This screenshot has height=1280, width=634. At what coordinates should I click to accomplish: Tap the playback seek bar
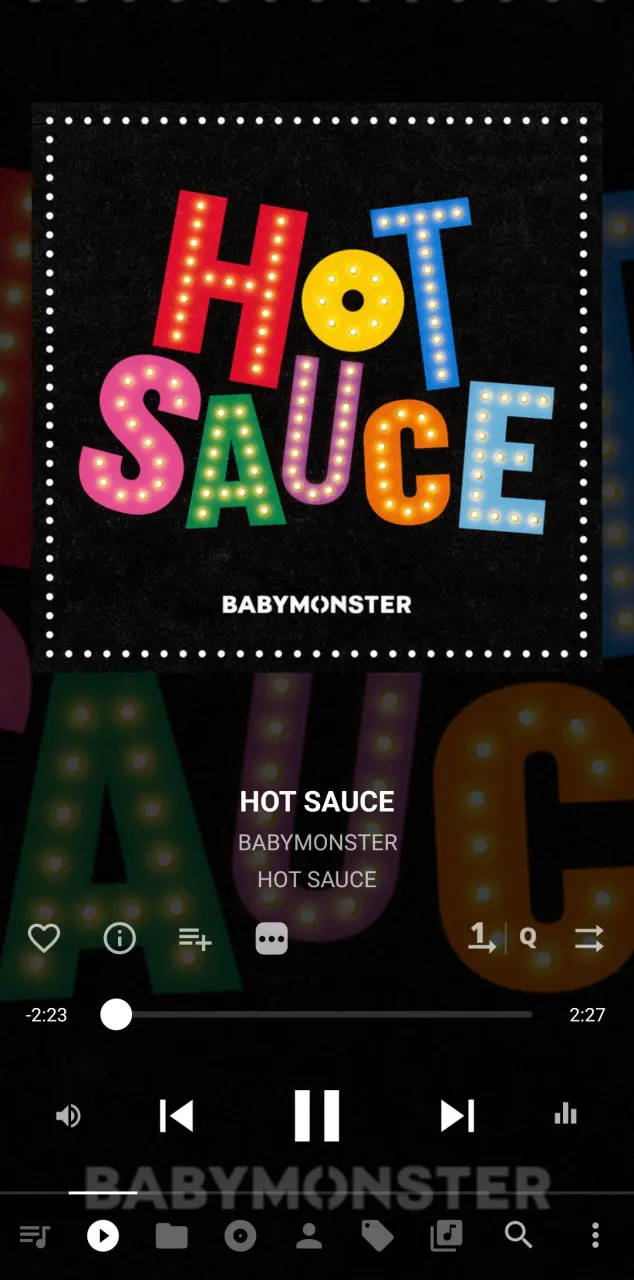coord(324,1014)
